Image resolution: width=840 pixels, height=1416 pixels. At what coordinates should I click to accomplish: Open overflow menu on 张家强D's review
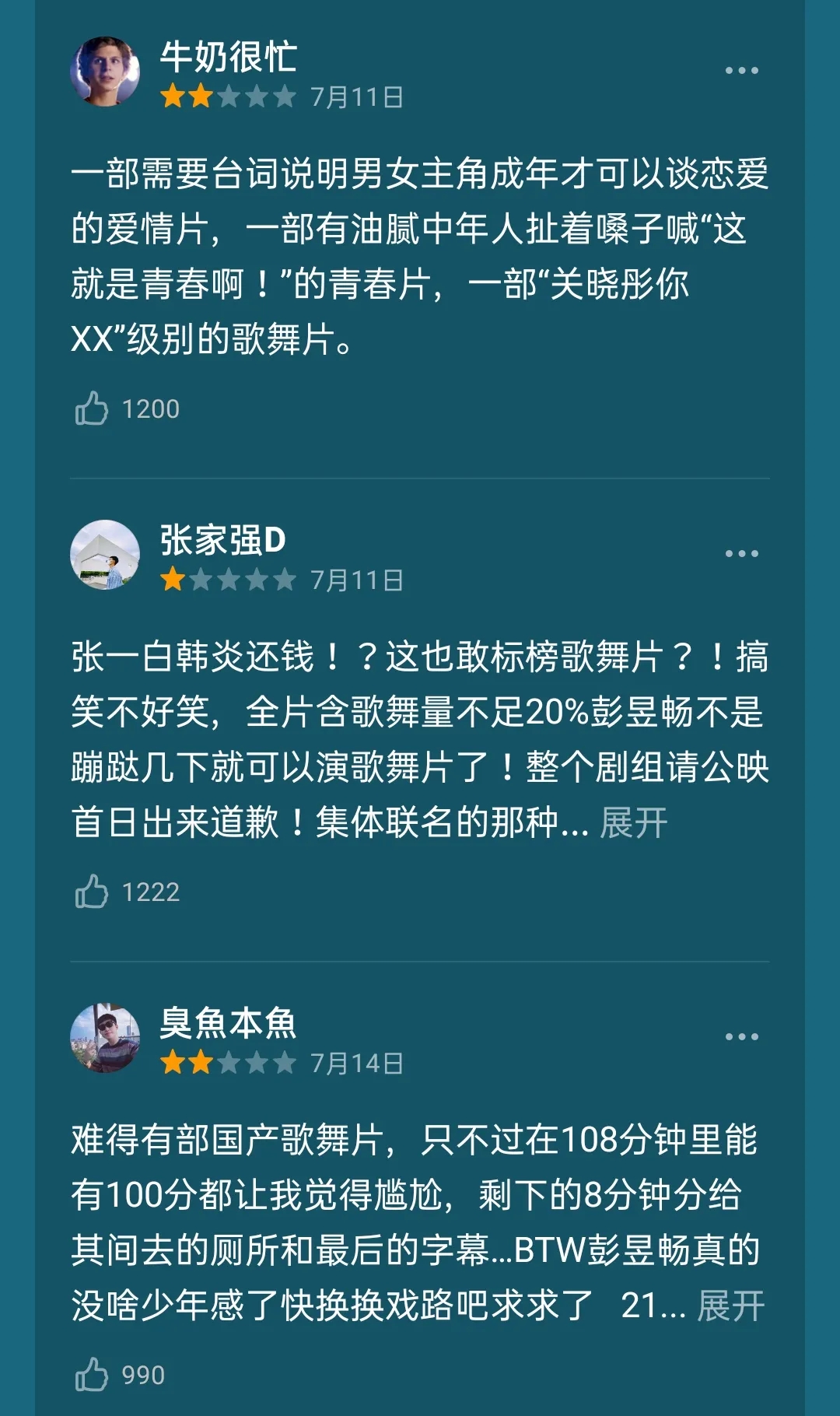coord(741,554)
